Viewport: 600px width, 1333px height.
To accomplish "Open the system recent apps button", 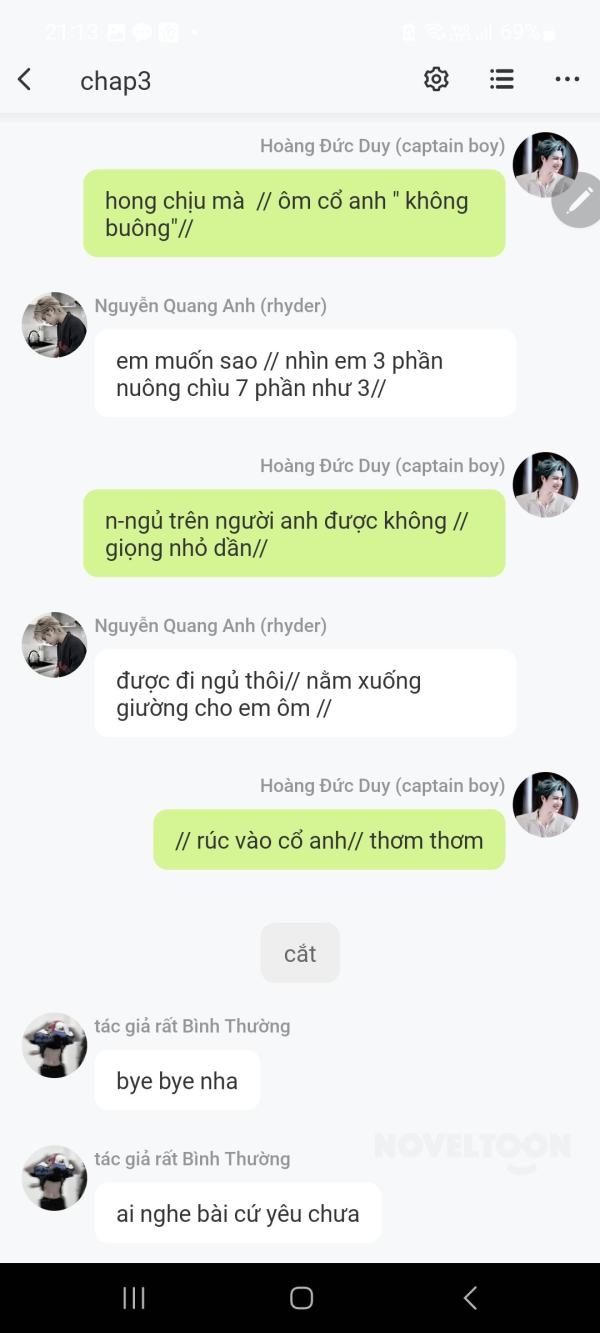I will pos(134,1298).
